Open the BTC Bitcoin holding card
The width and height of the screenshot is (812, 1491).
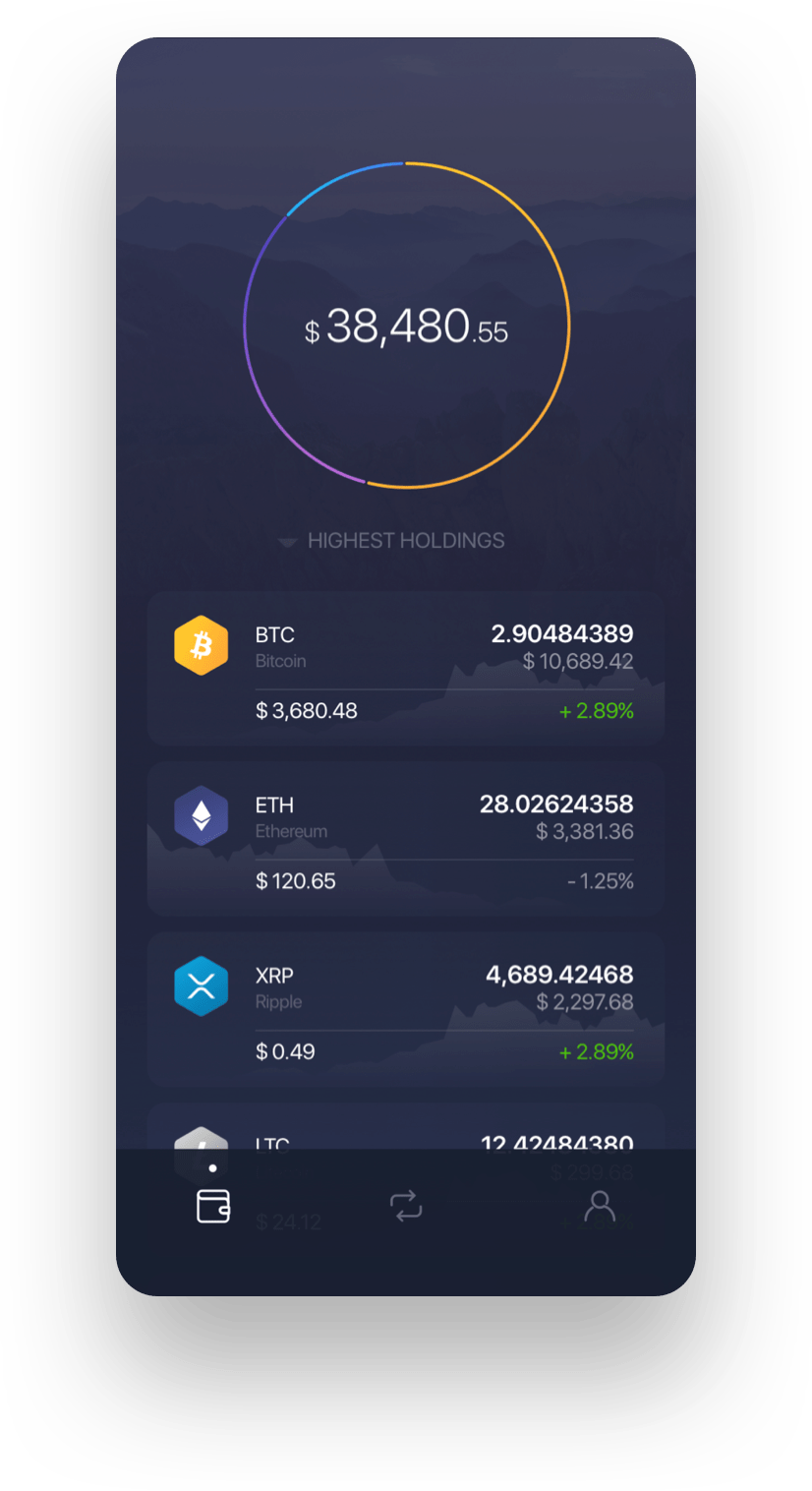405,669
